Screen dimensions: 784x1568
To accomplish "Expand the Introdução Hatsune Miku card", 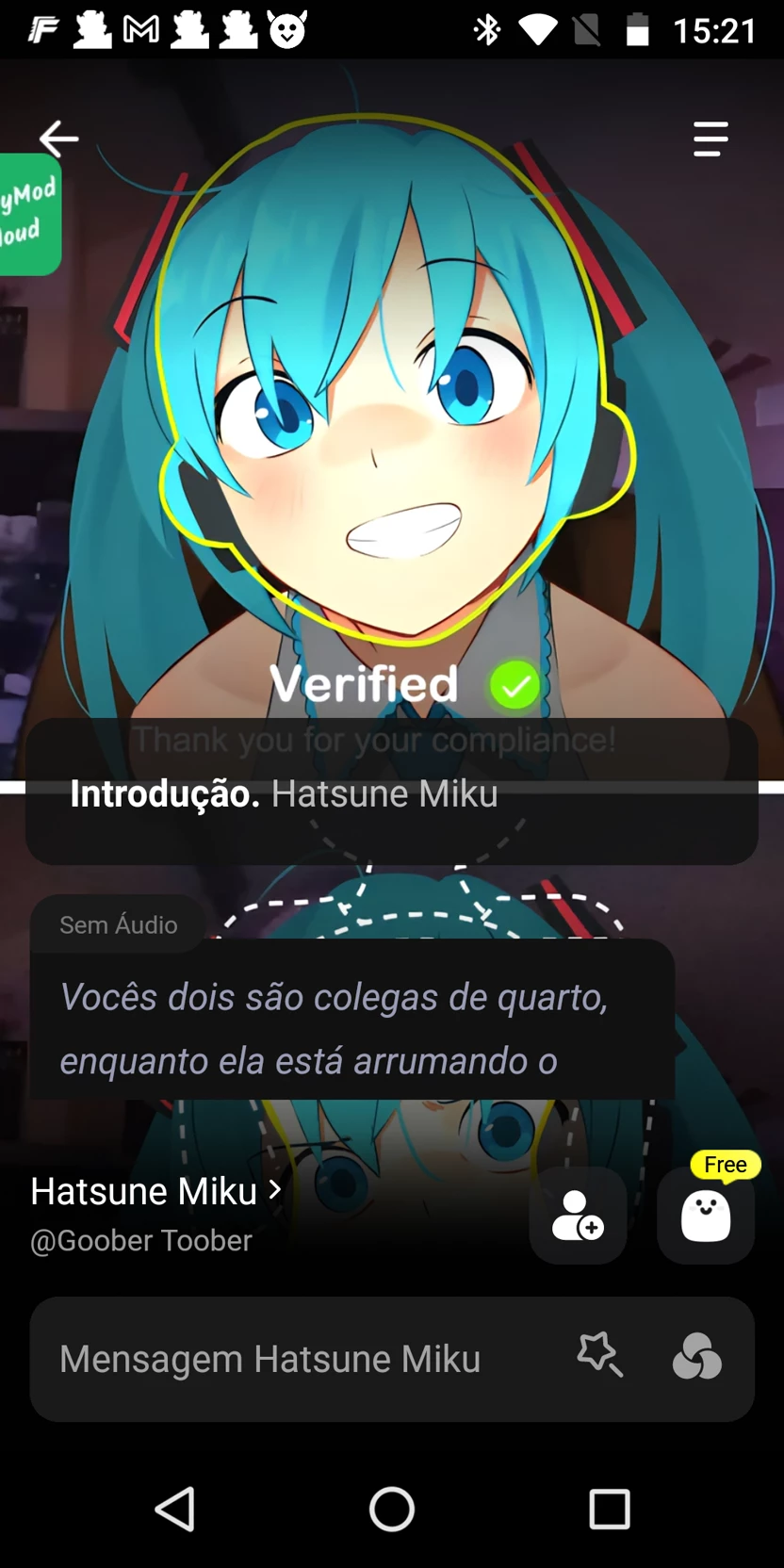I will [x=391, y=794].
